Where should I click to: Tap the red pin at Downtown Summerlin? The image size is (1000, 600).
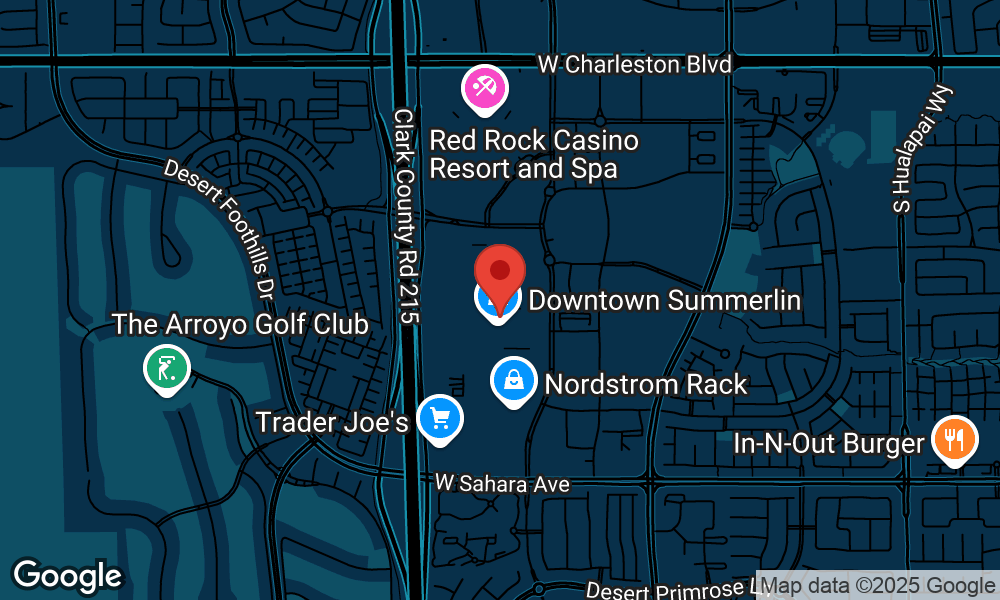point(499,273)
